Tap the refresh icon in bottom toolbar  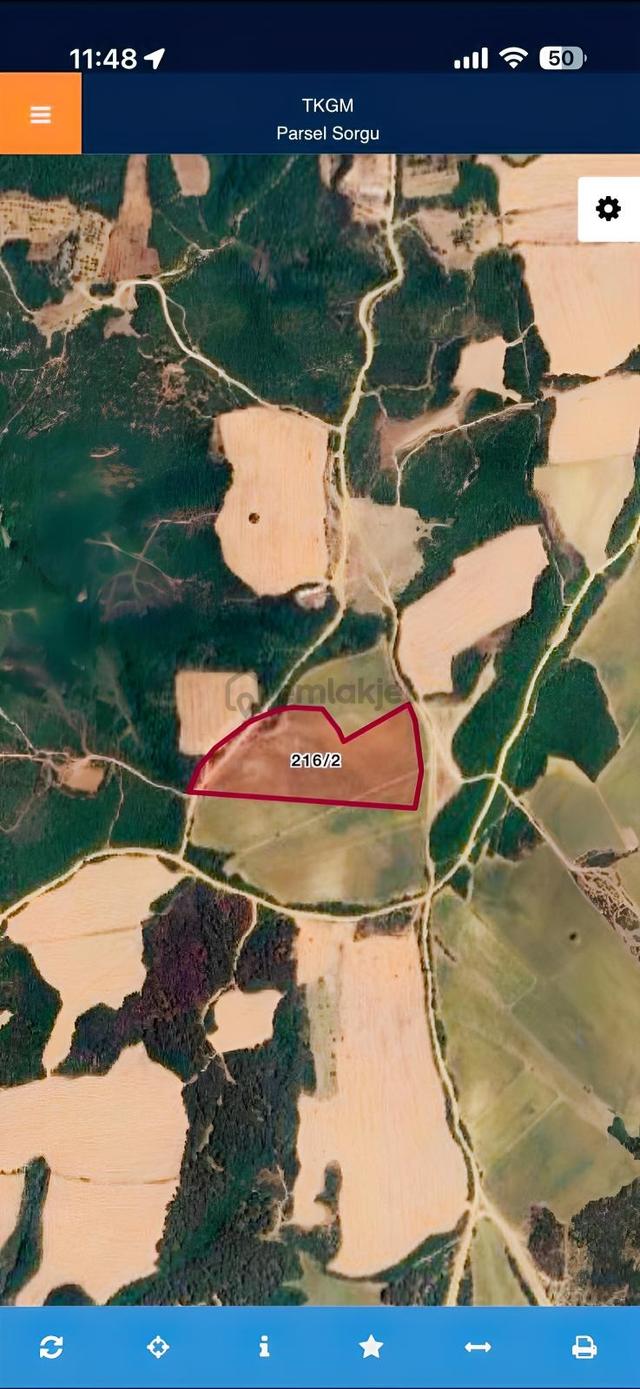(x=52, y=1347)
